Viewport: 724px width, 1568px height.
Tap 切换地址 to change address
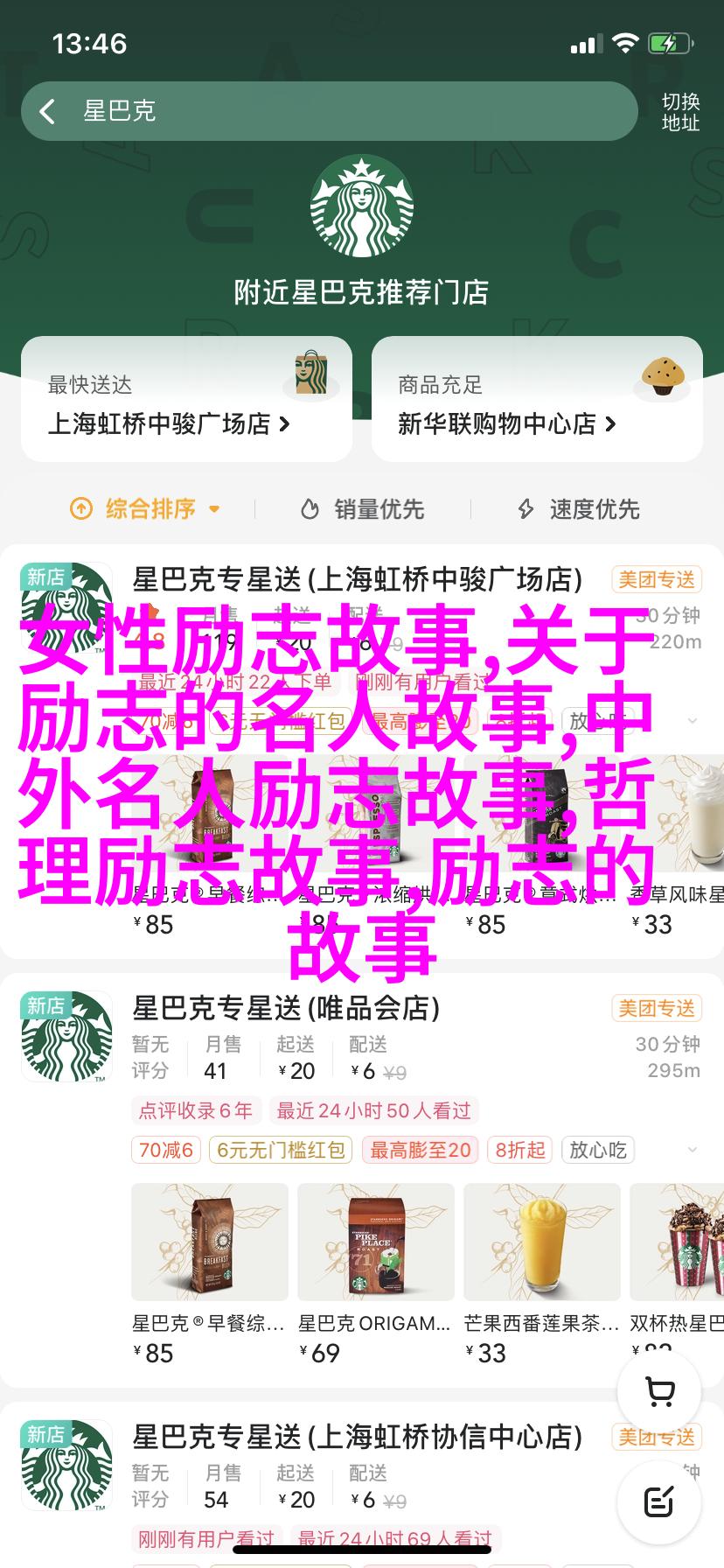[x=680, y=112]
